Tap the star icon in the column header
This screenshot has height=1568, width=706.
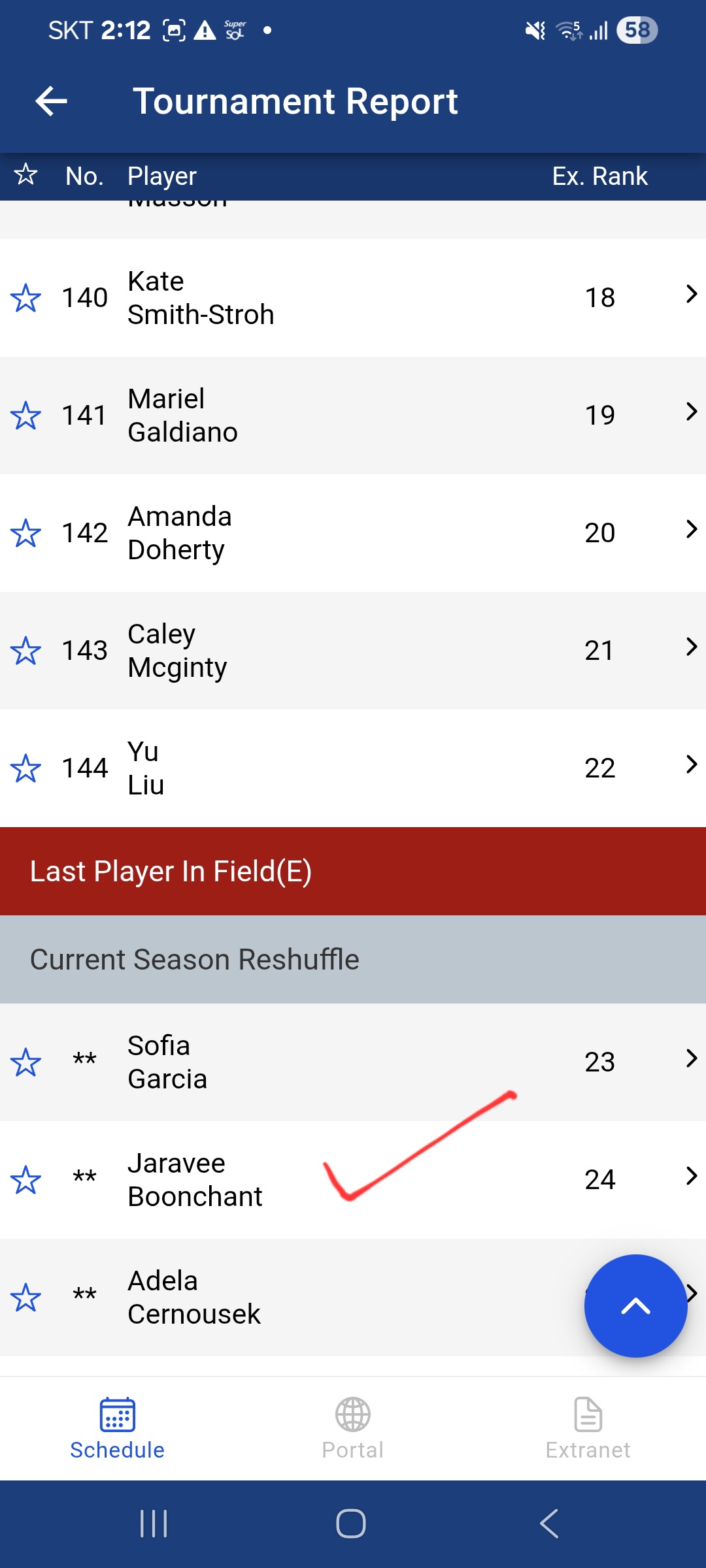tap(25, 174)
